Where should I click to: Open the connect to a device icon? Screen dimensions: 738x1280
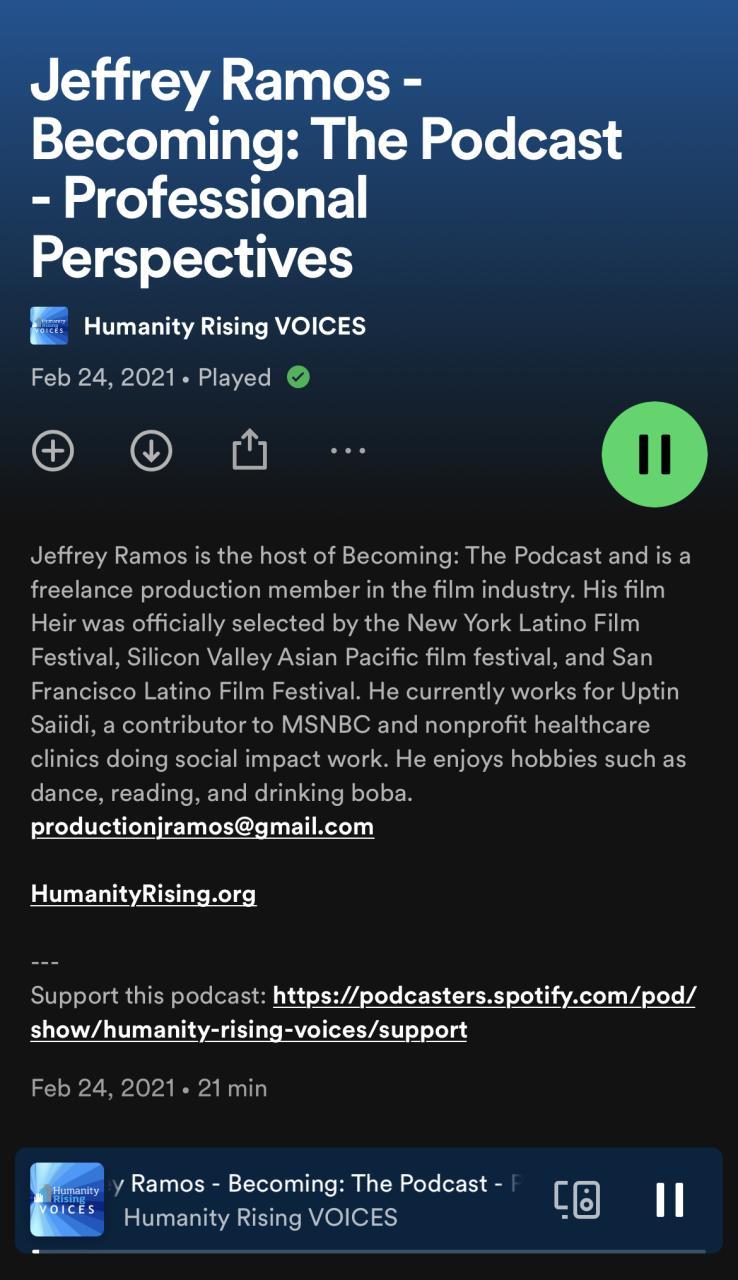(x=577, y=1199)
